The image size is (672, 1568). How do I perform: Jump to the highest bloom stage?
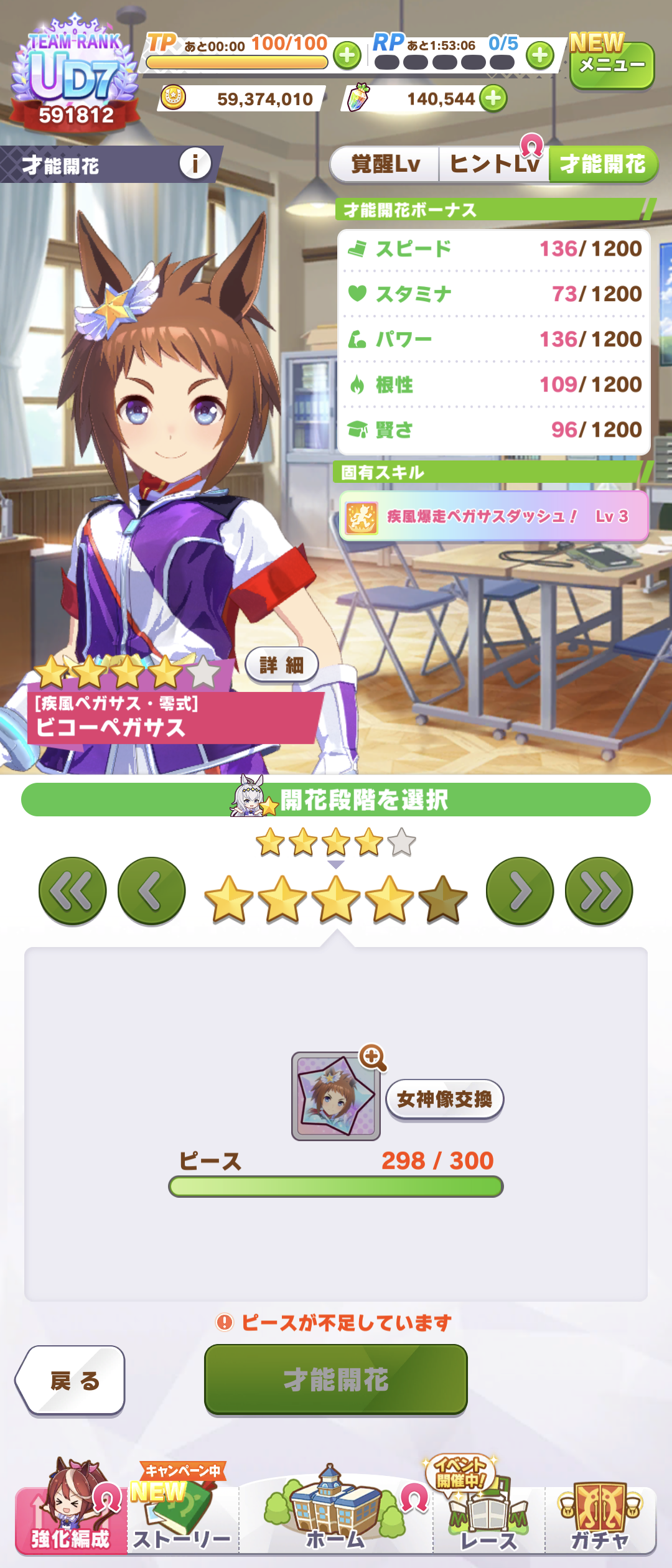(x=599, y=891)
